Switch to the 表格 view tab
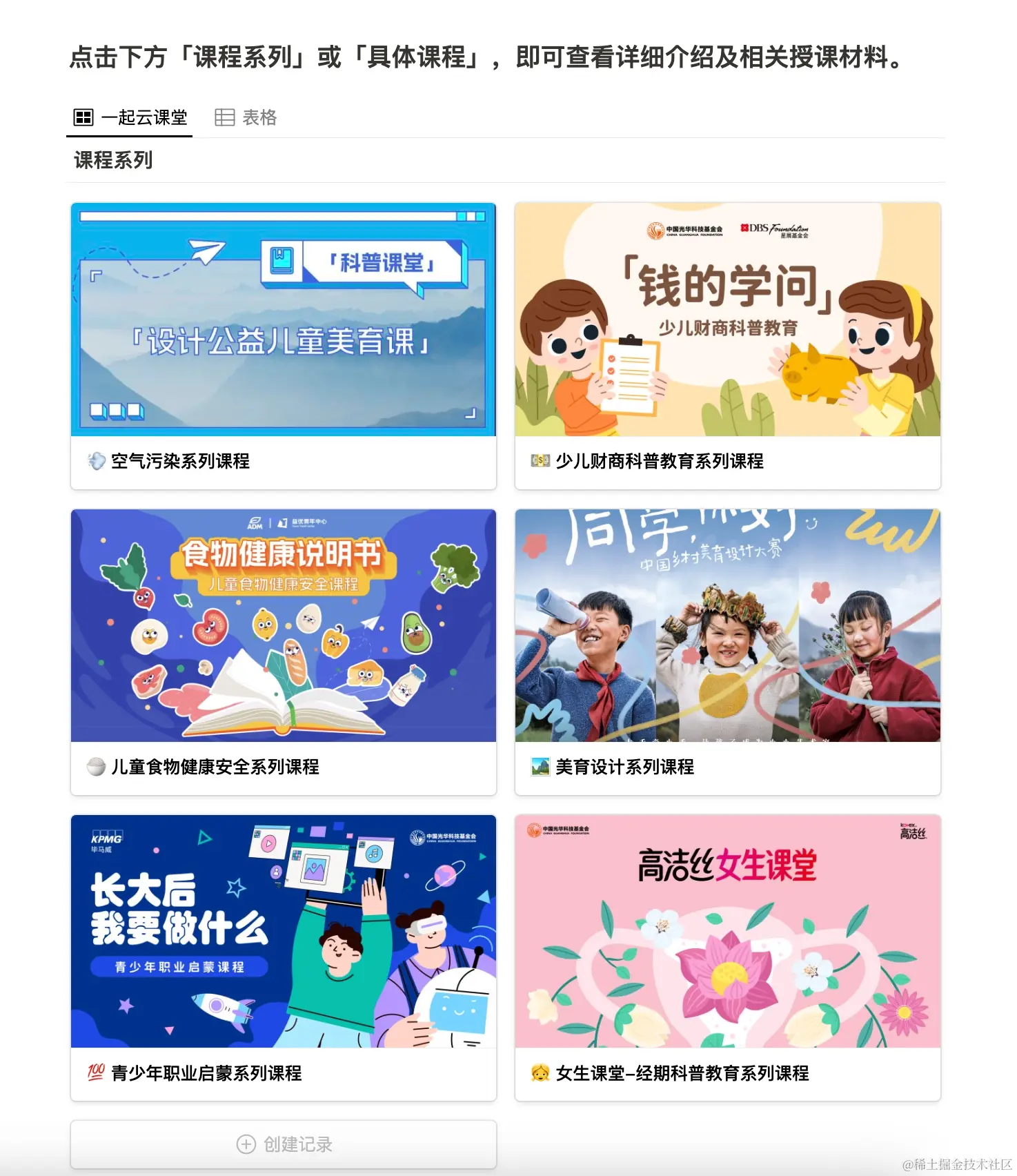1017x1176 pixels. [246, 117]
